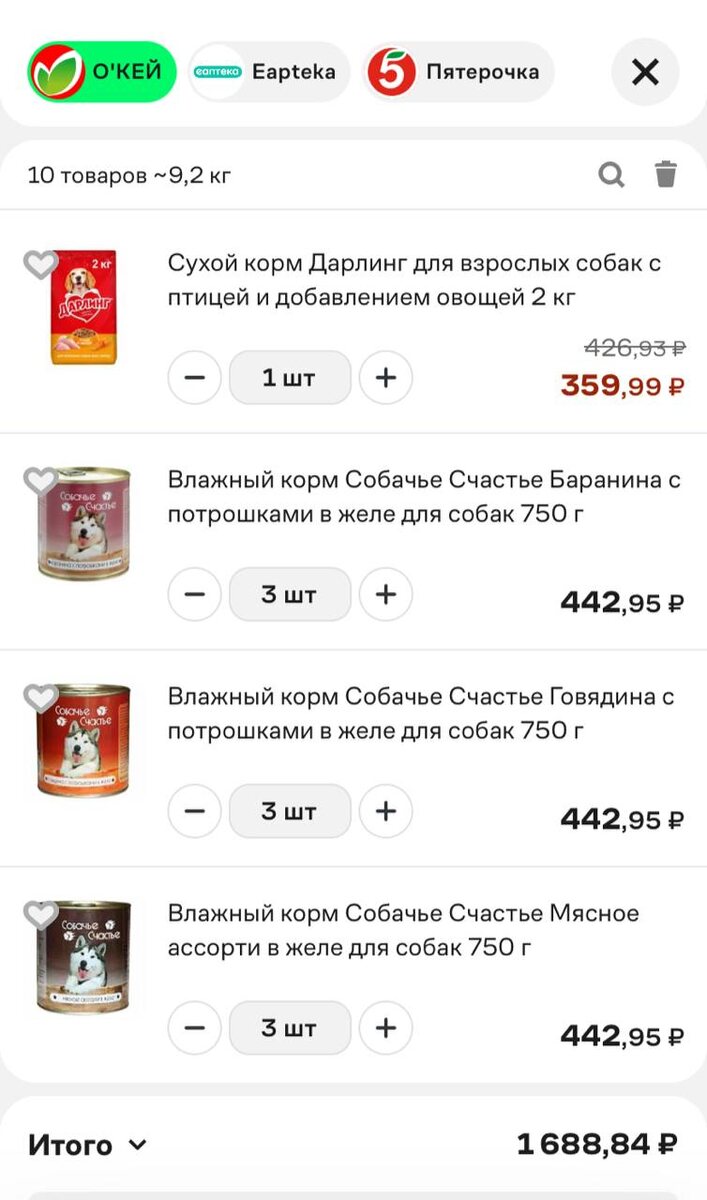Remove one Мясное ассорти can
707x1200 pixels.
coord(194,1028)
